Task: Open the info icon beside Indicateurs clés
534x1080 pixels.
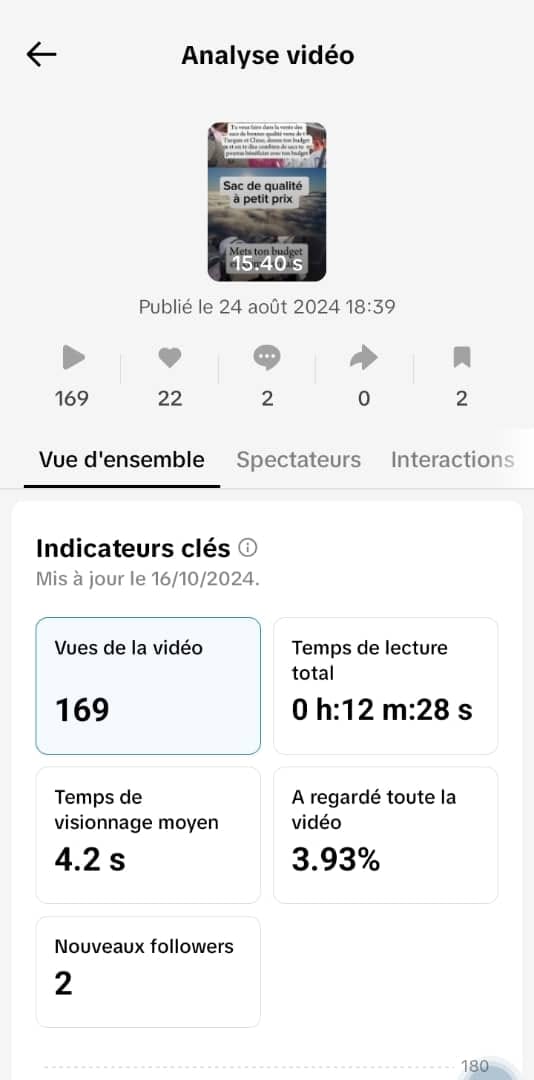Action: point(247,548)
